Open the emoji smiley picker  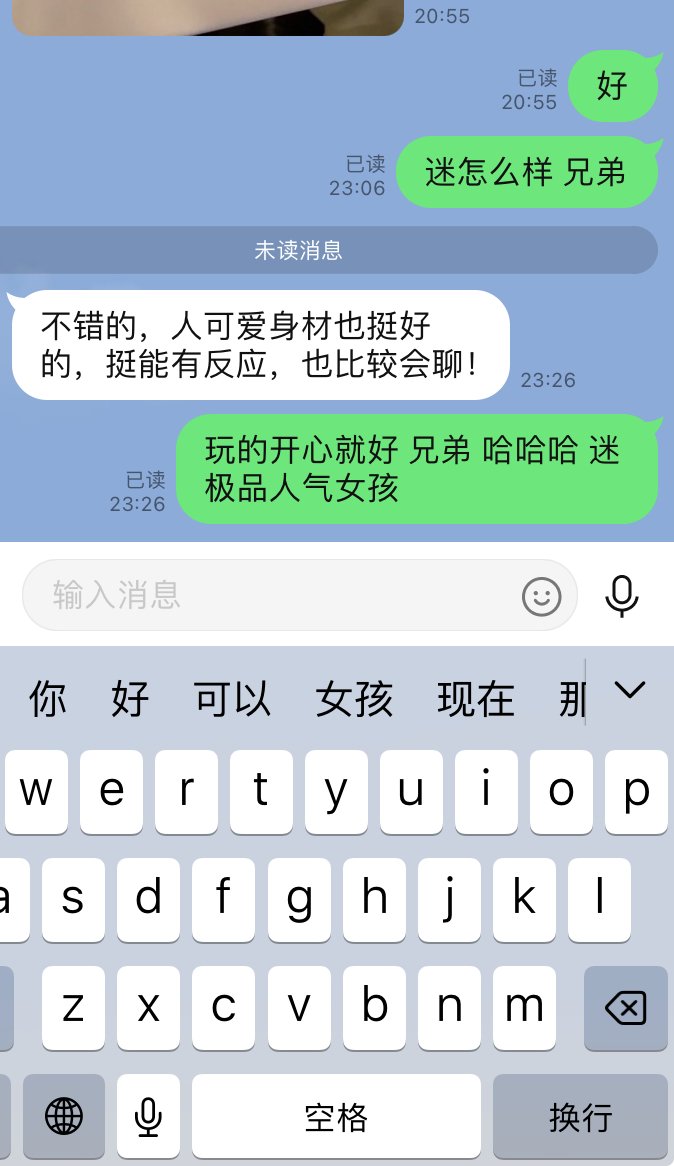point(542,597)
